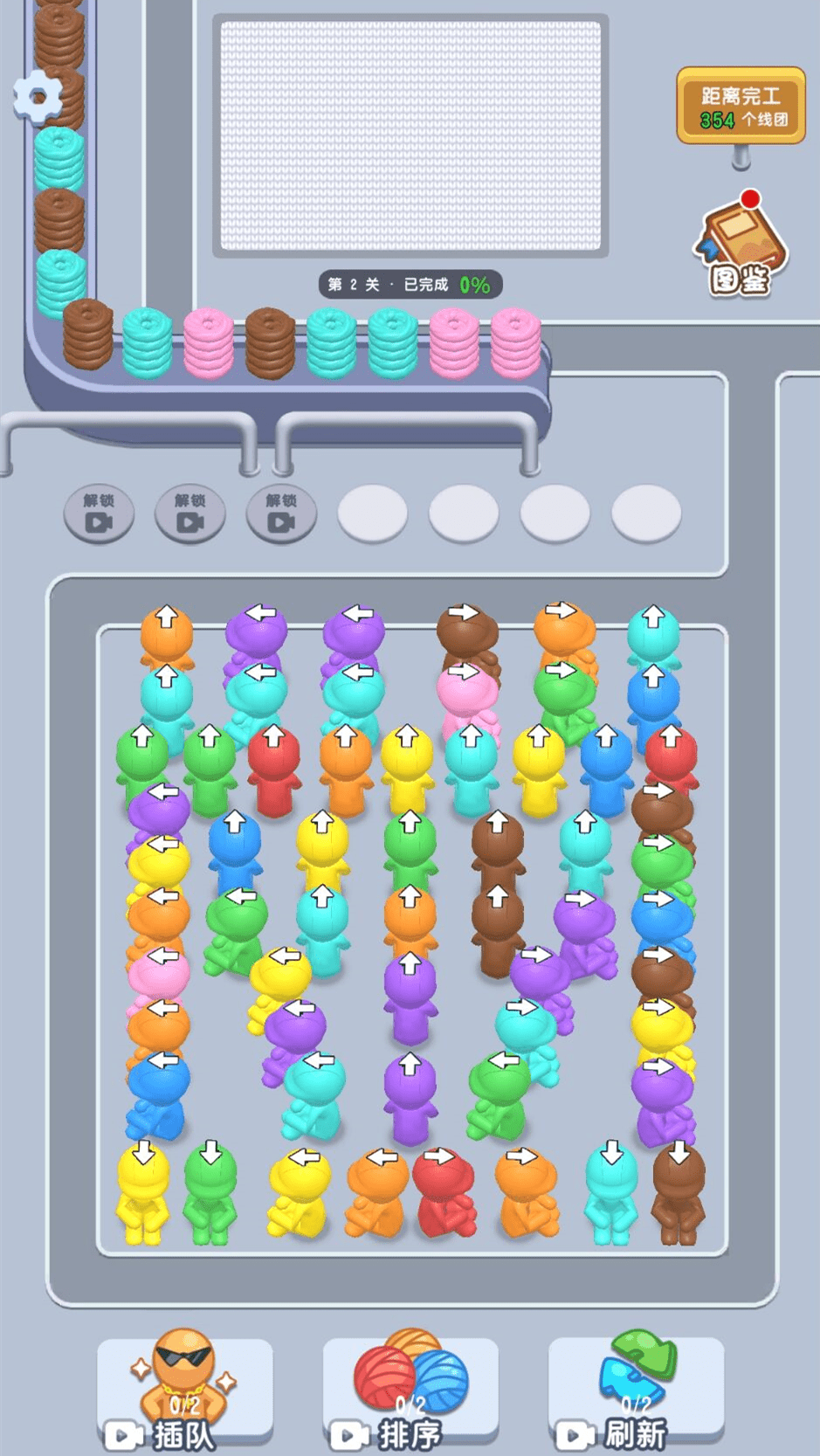Tap the green character with down arrow
820x1456 pixels.
tap(210, 1192)
